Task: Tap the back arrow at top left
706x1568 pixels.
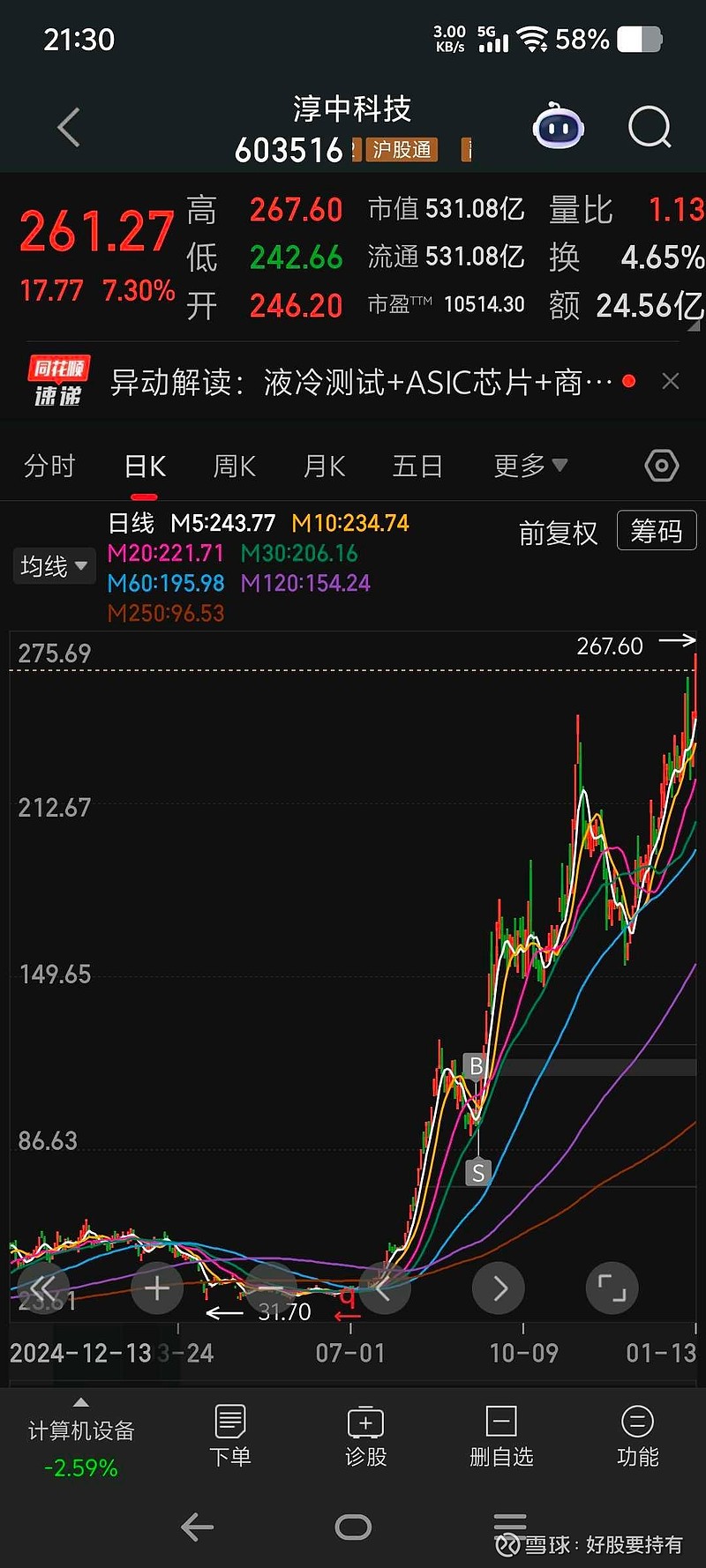Action: pyautogui.click(x=69, y=127)
